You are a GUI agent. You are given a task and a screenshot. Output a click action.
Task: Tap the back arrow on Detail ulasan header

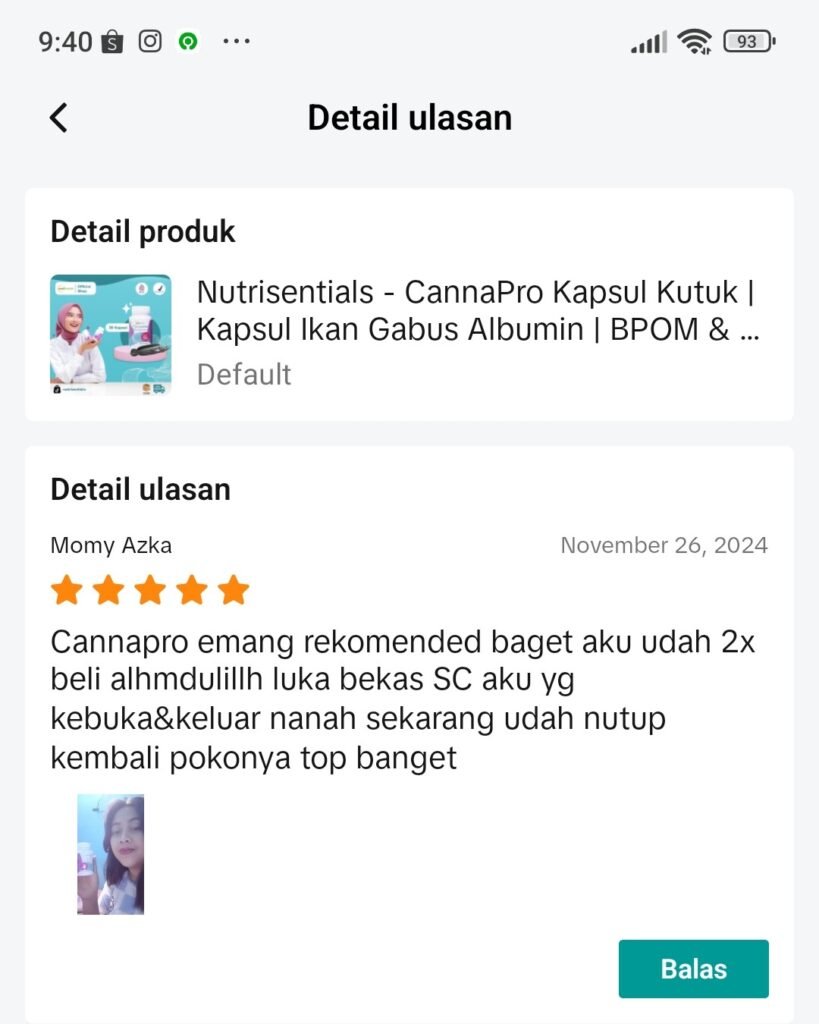pos(57,117)
